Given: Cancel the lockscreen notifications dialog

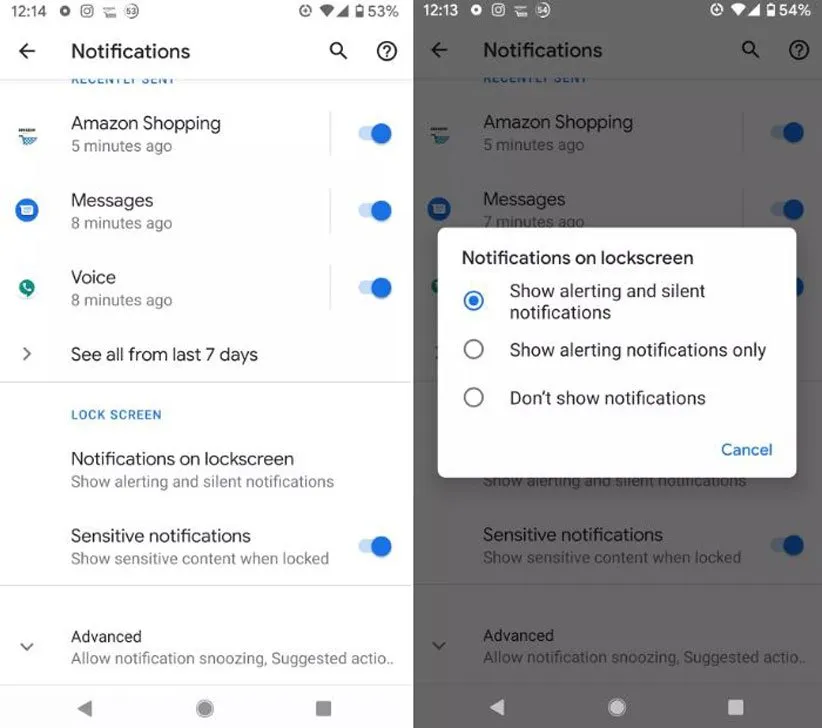Looking at the screenshot, I should [746, 450].
